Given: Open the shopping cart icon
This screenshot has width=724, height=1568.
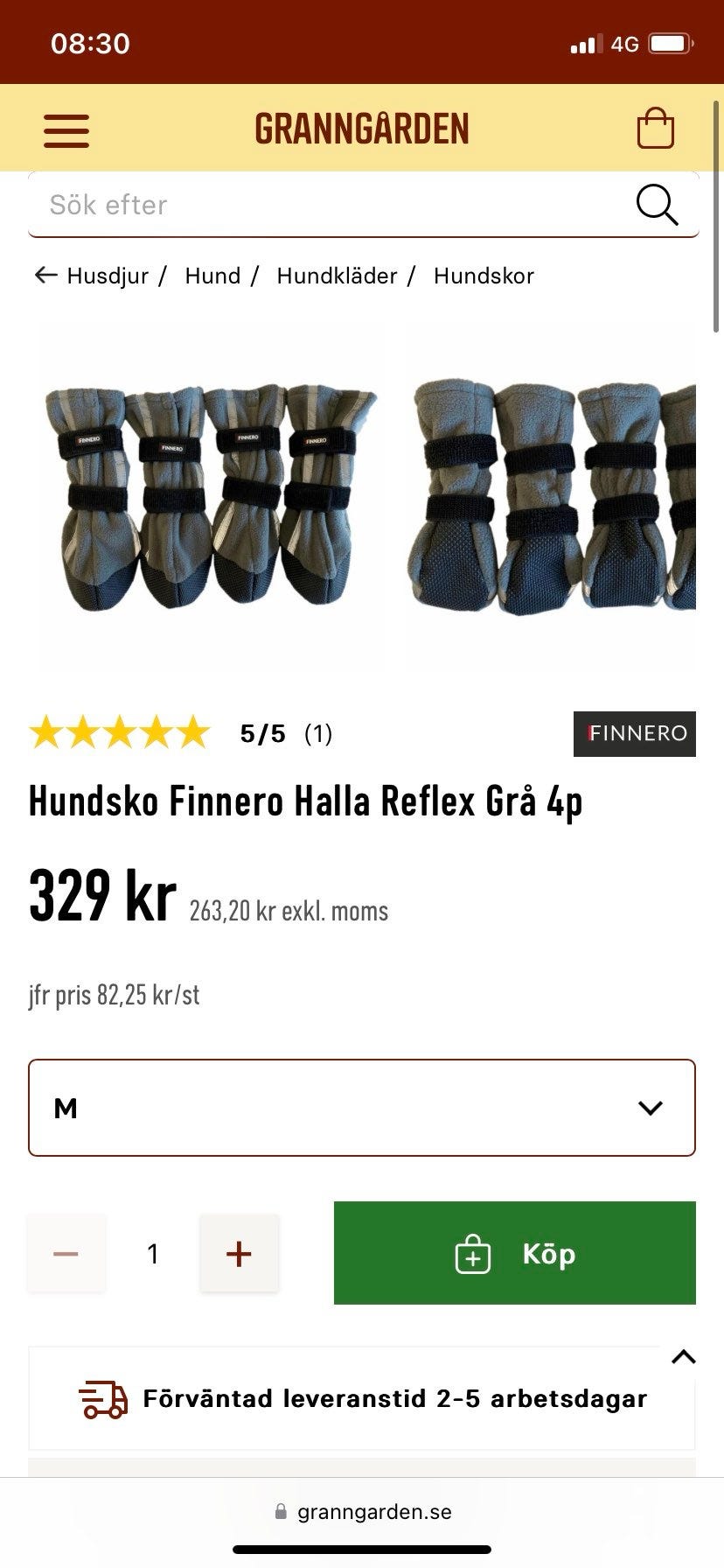Looking at the screenshot, I should tap(656, 127).
